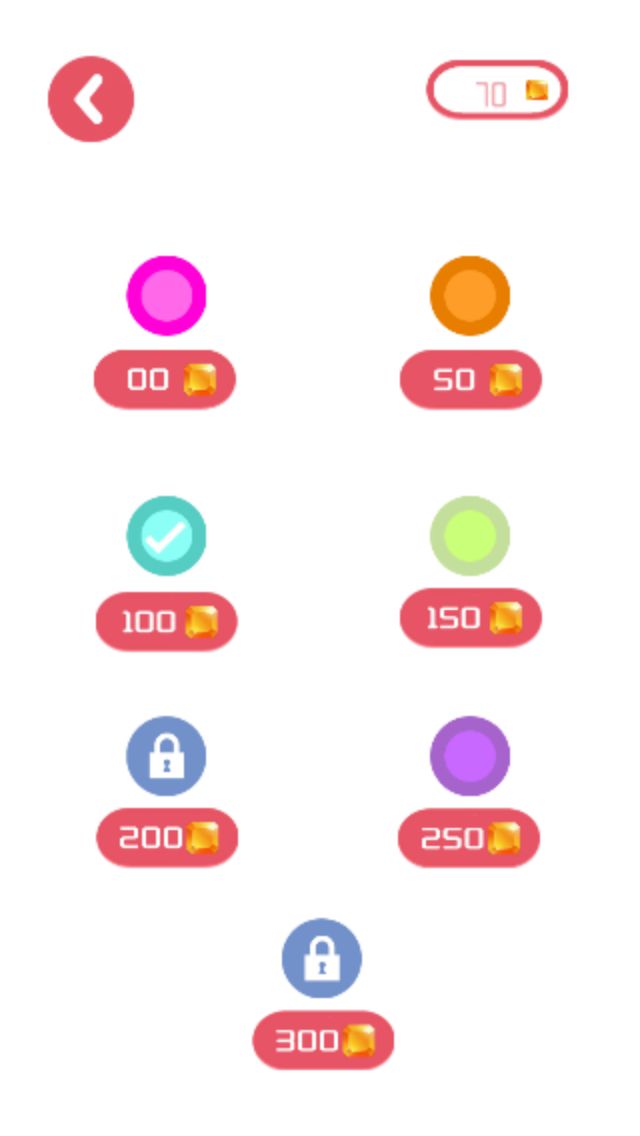This screenshot has height=1136, width=640.
Task: Tap the locked ball above 300
Action: [x=322, y=958]
